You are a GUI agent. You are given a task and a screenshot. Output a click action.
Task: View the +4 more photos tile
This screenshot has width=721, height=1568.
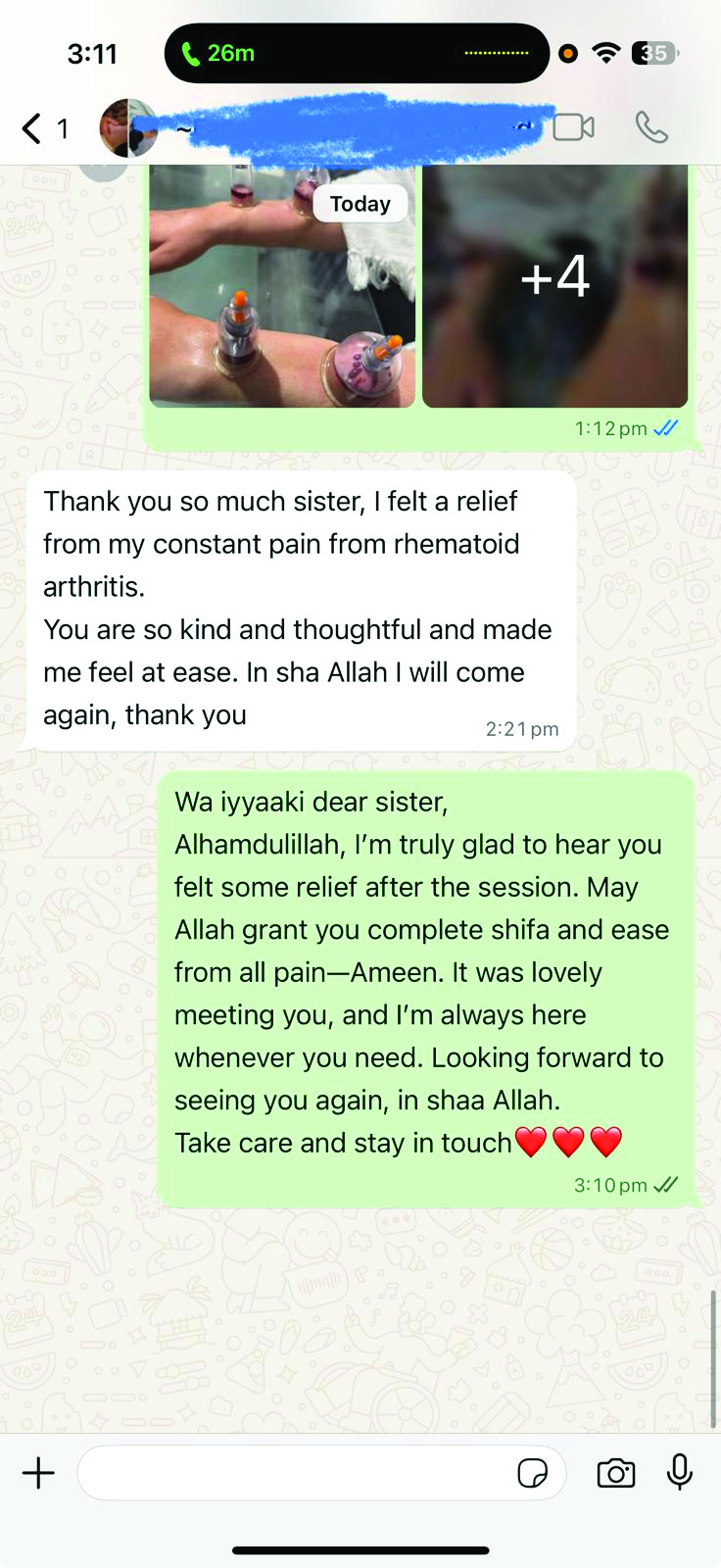(554, 284)
